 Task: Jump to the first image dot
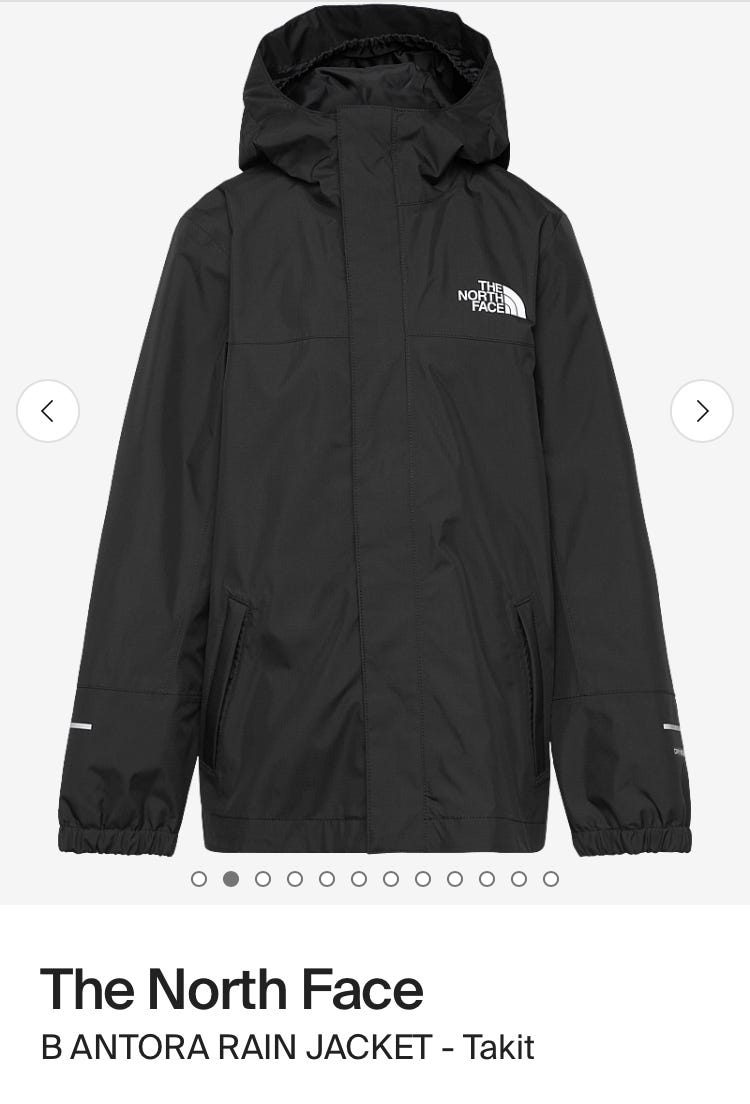pos(199,879)
